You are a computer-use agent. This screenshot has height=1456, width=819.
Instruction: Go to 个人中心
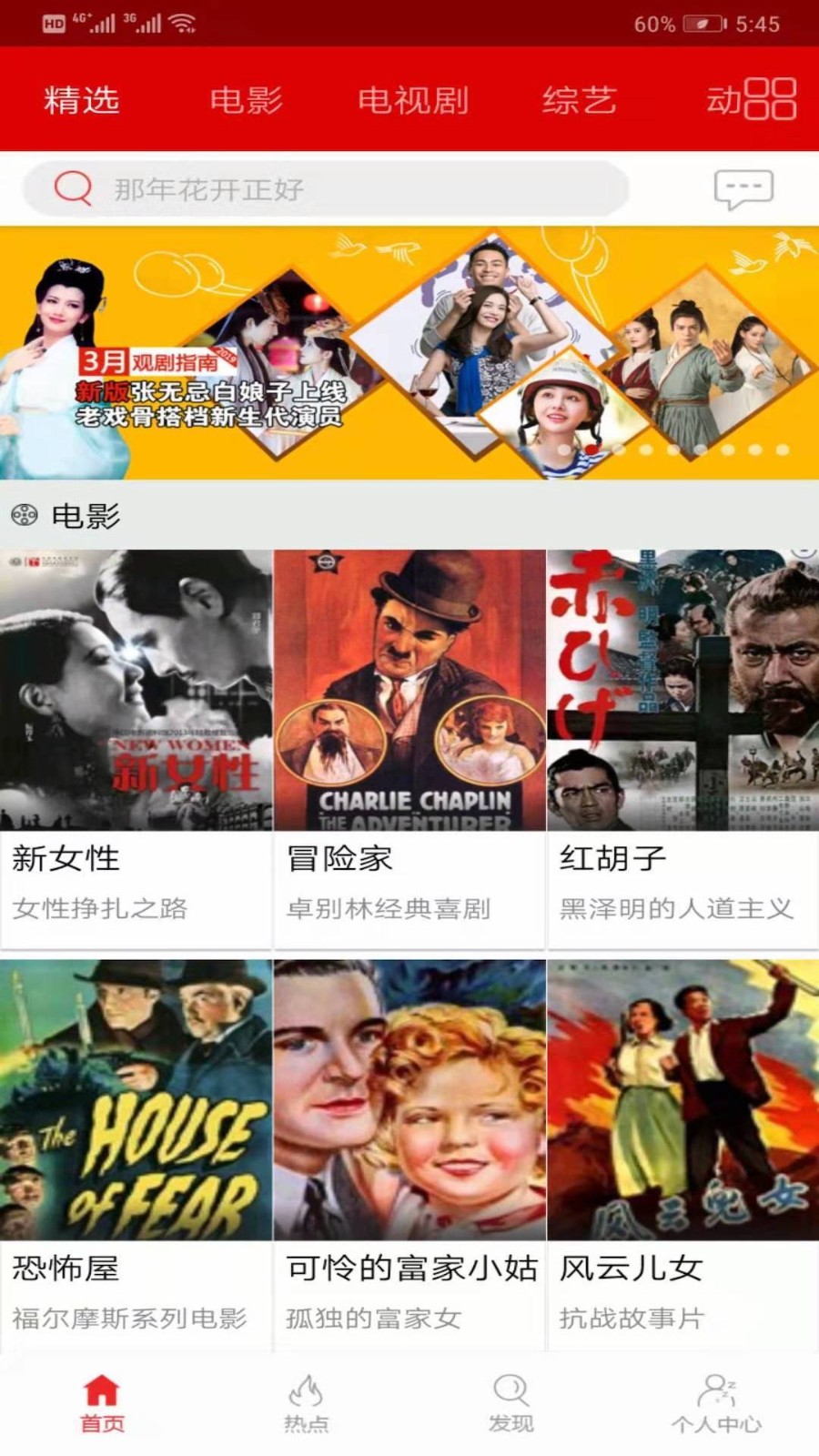(716, 1403)
